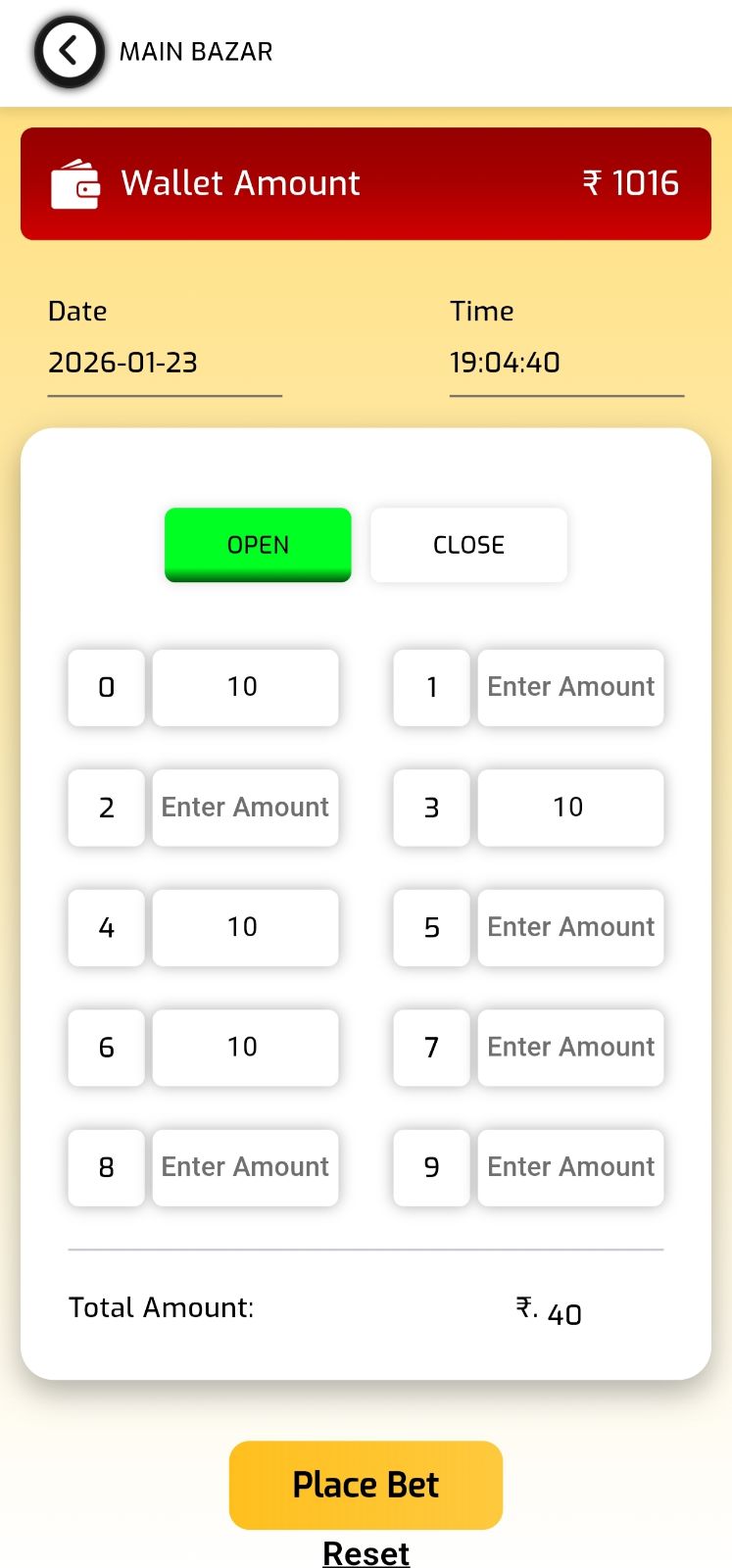Select the OPEN session tab

(258, 545)
